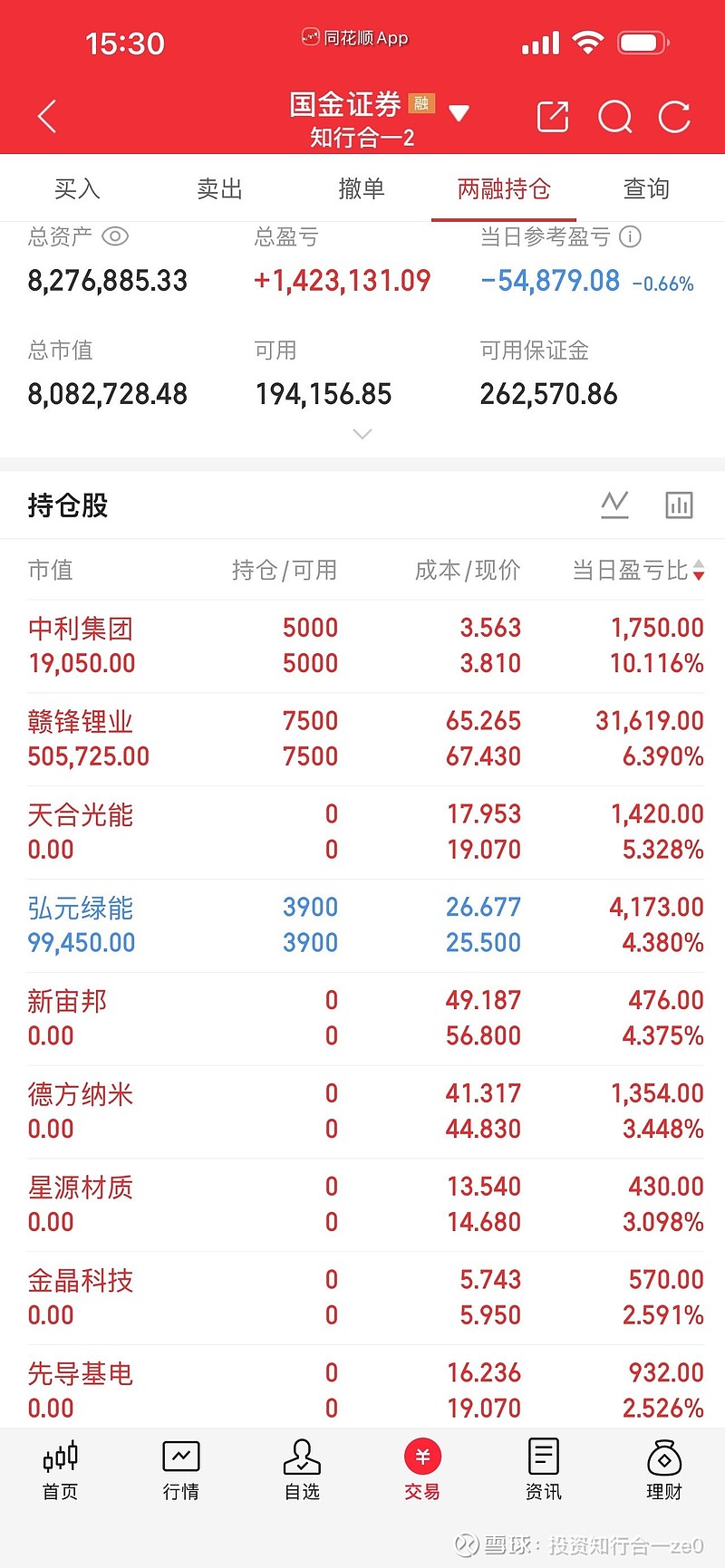Toggle visibility of 总资产 amount

pos(115,236)
